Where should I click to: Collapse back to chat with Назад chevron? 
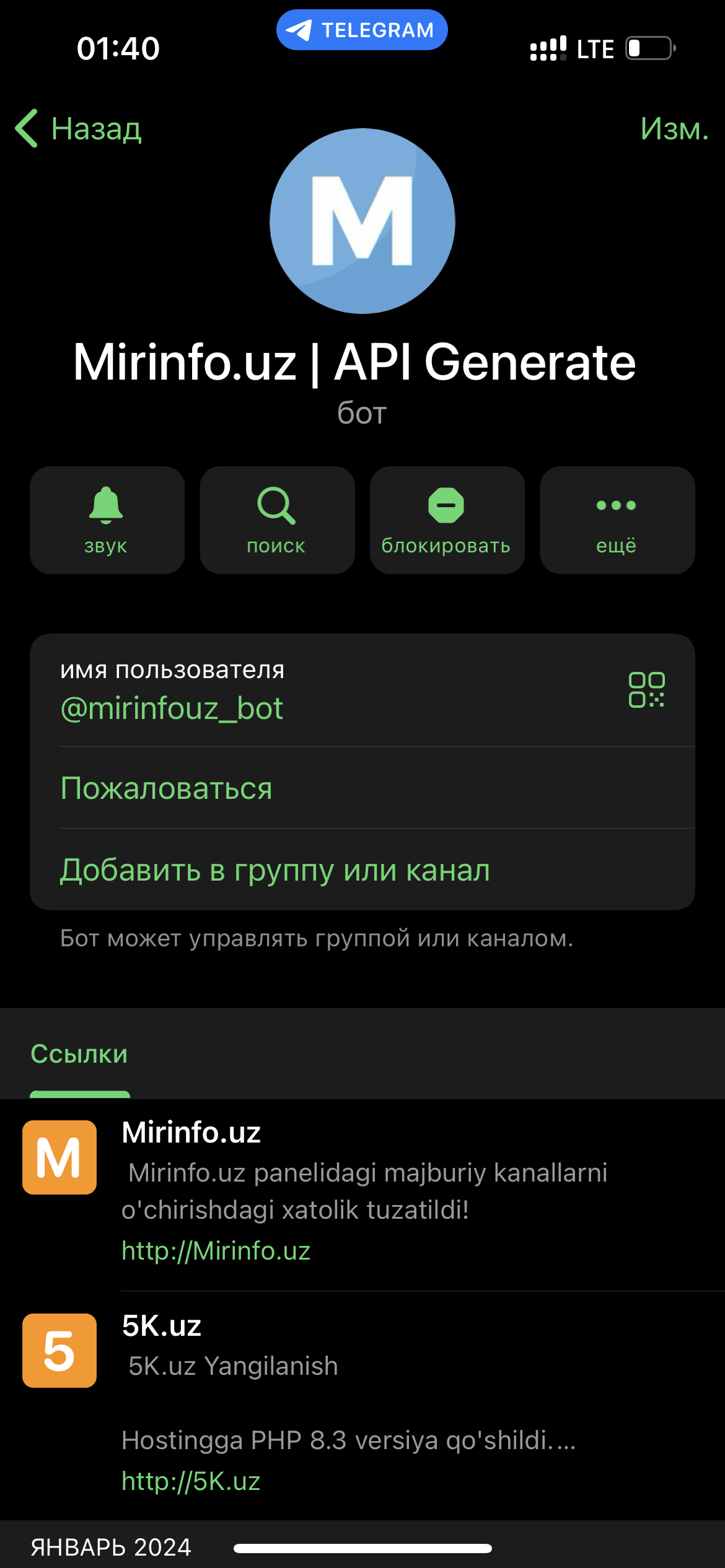coord(77,128)
